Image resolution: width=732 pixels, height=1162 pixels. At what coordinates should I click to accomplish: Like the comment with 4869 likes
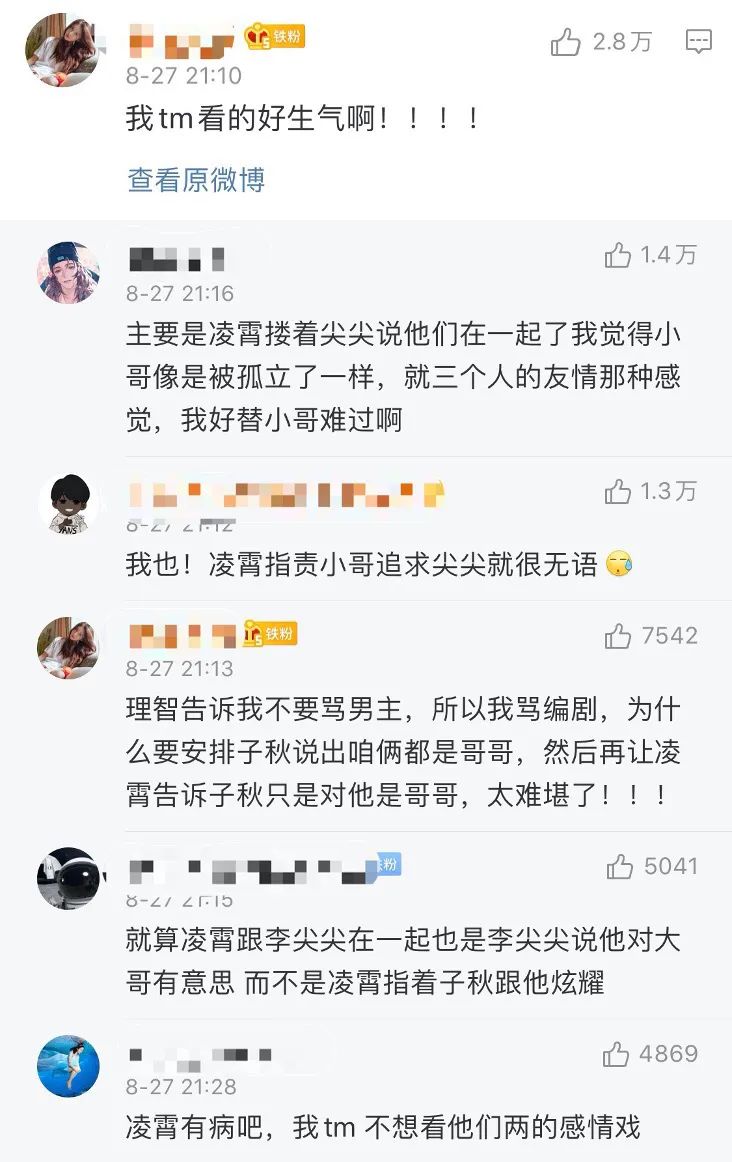point(616,1054)
